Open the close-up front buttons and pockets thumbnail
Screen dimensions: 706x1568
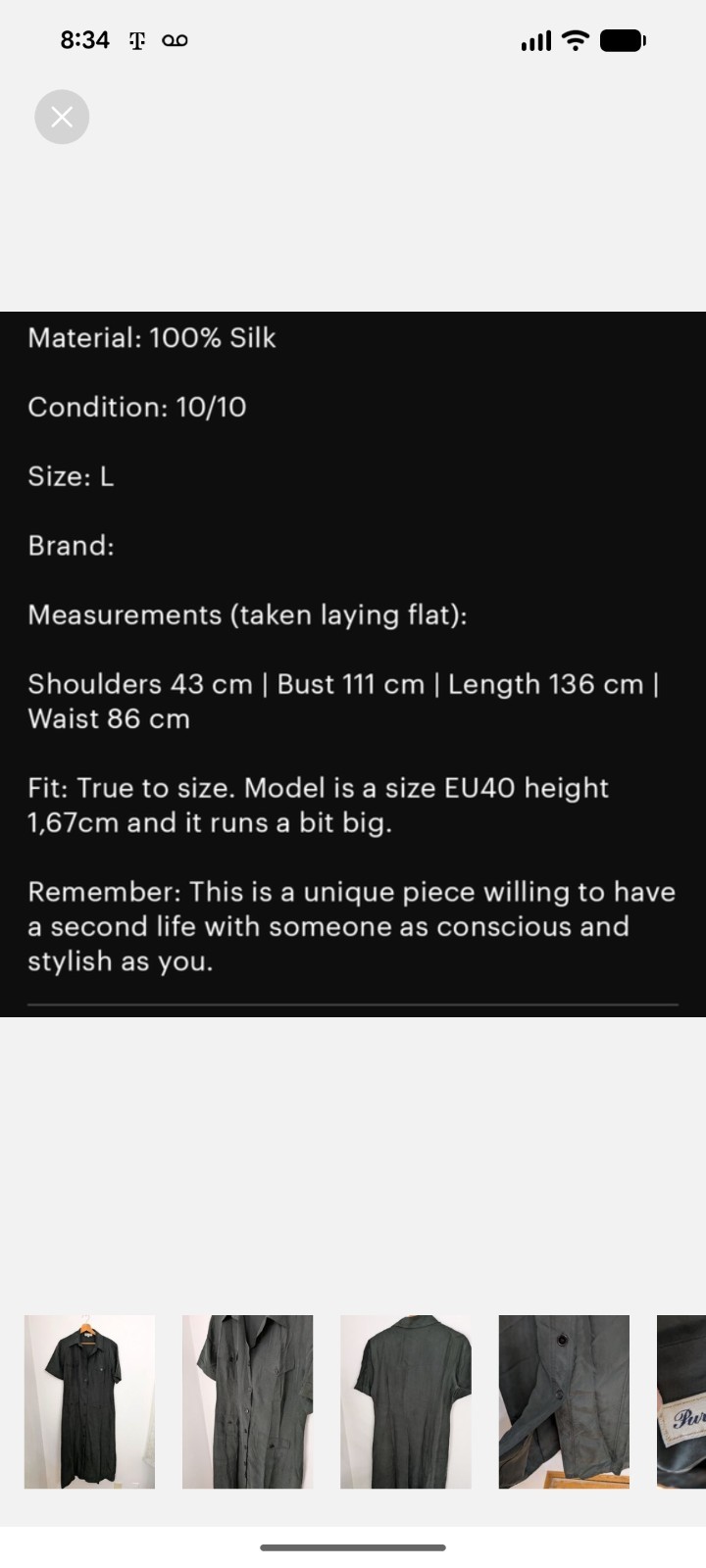(247, 1401)
